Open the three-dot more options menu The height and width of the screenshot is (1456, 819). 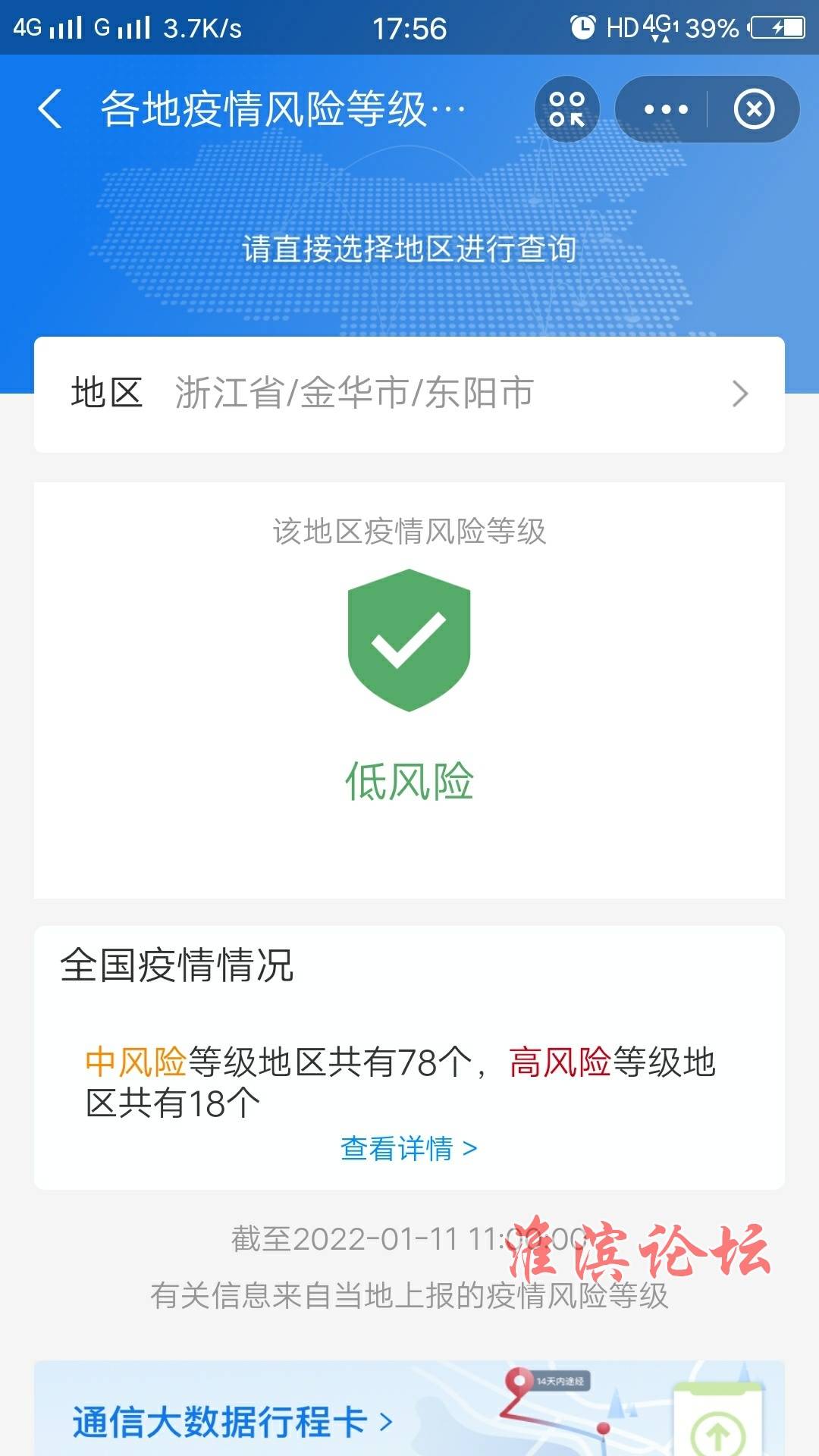(665, 109)
